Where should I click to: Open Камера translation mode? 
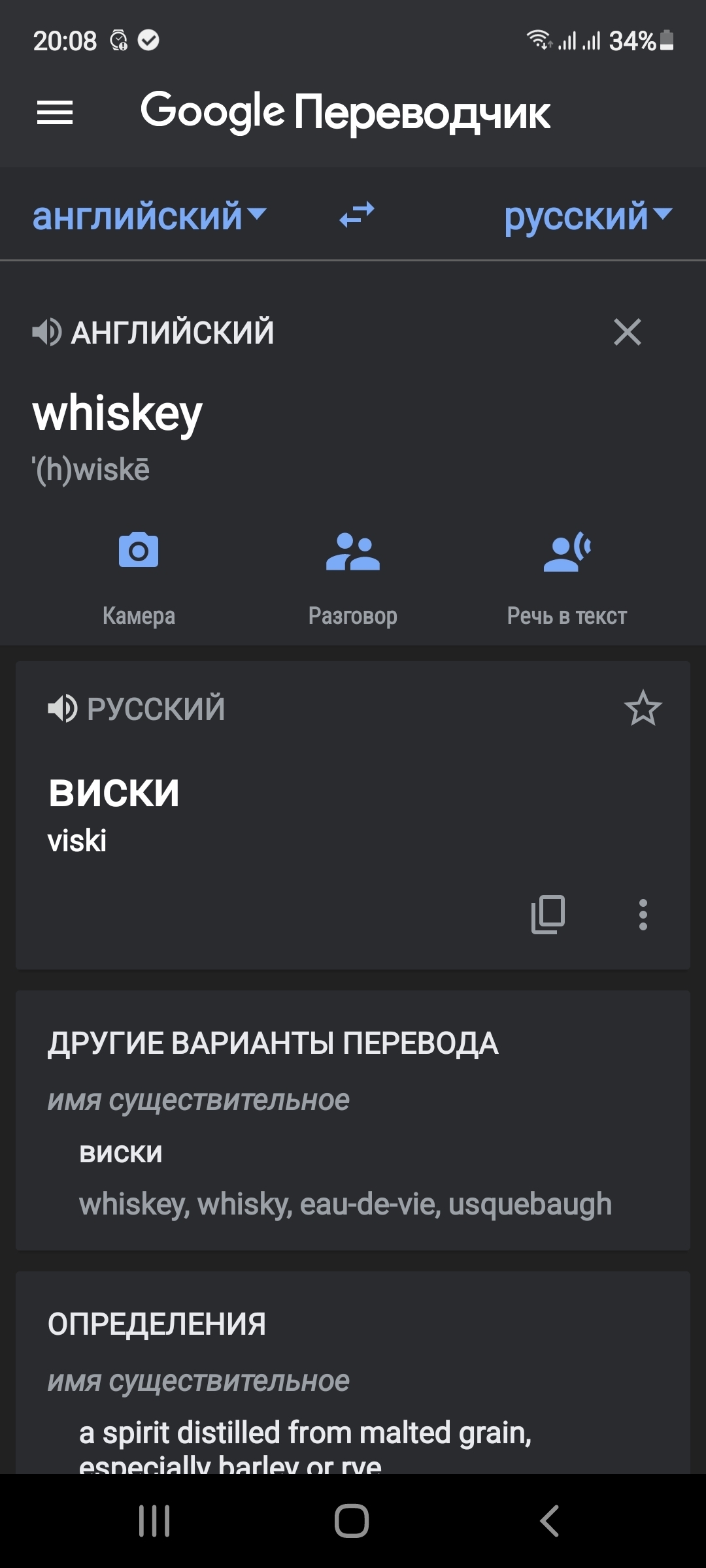click(139, 575)
